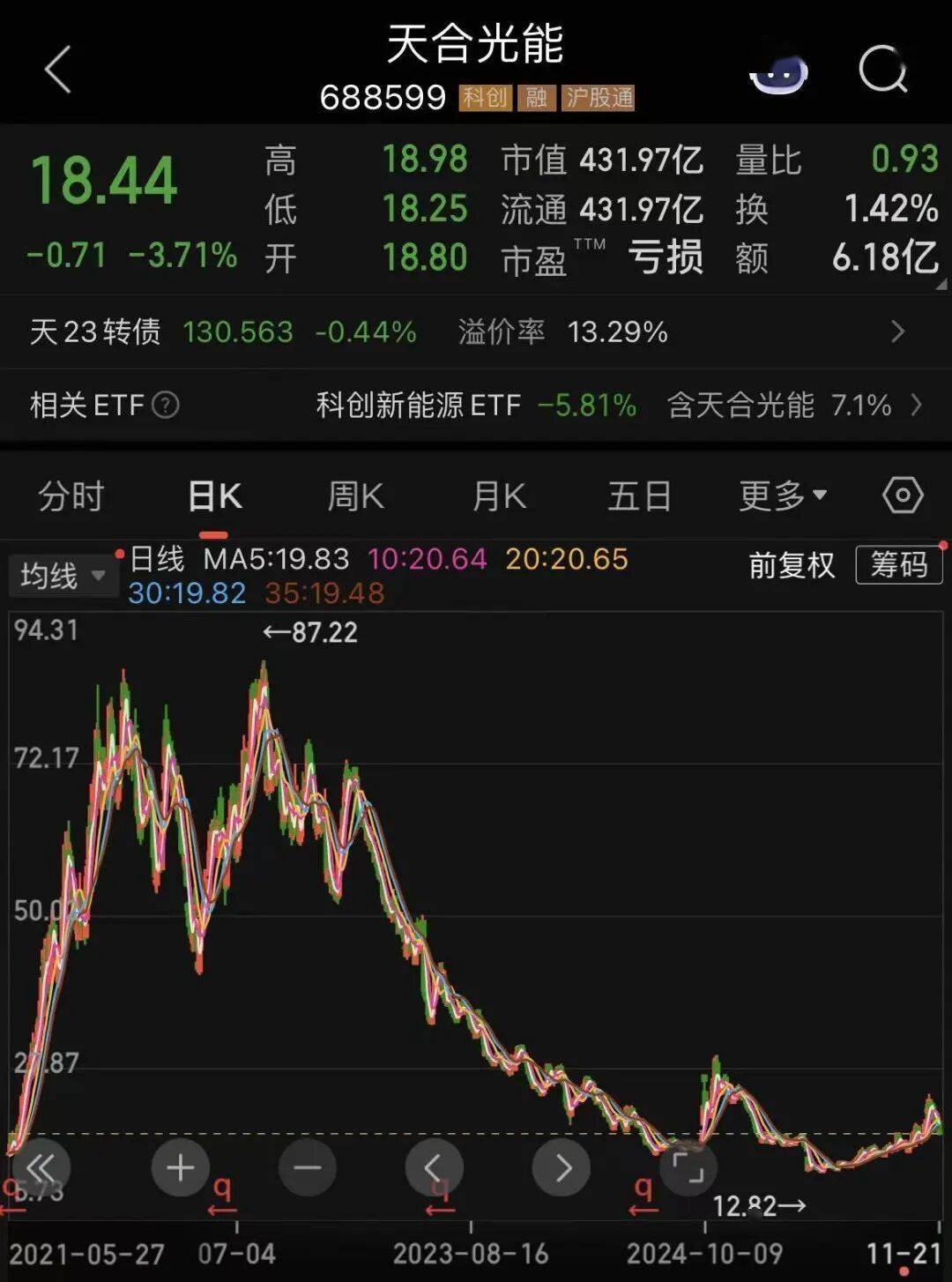Open chart settings hexagon icon
952x1282 pixels.
tap(903, 496)
